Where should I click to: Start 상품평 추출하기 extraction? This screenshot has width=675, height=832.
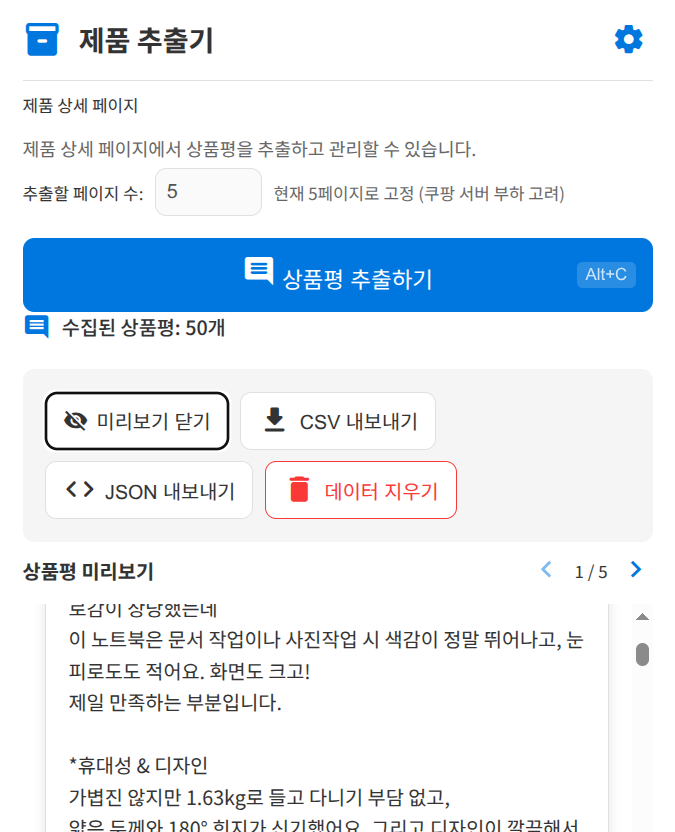(x=338, y=275)
